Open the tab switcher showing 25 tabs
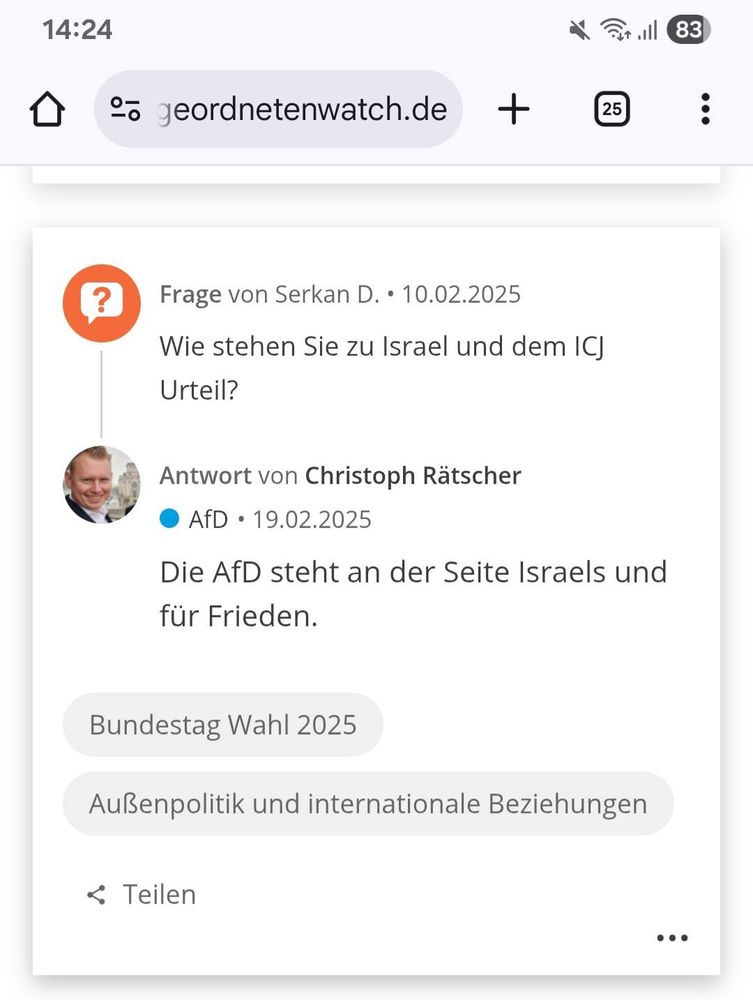This screenshot has height=1000, width=753. (610, 110)
